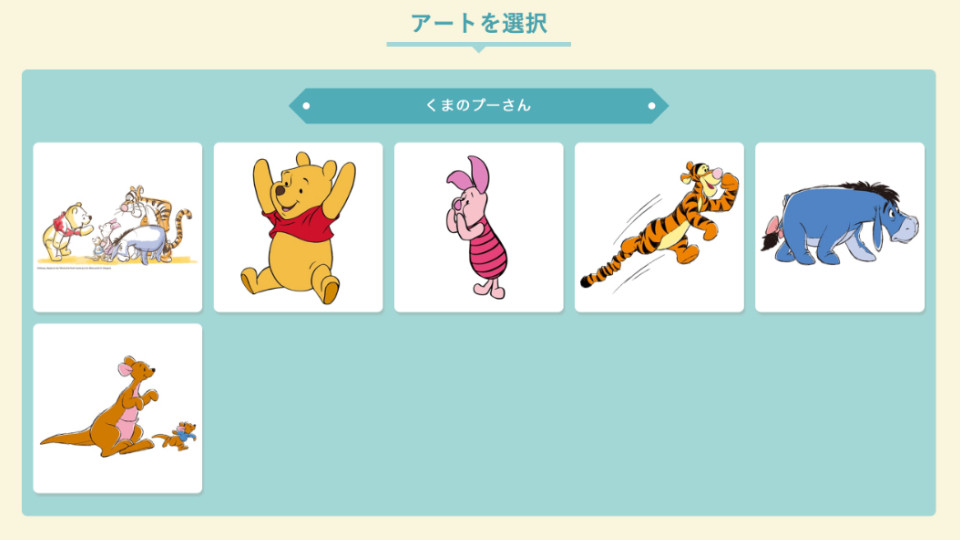The height and width of the screenshot is (540, 960).
Task: Select the bouncing Tigger art
Action: 659,227
